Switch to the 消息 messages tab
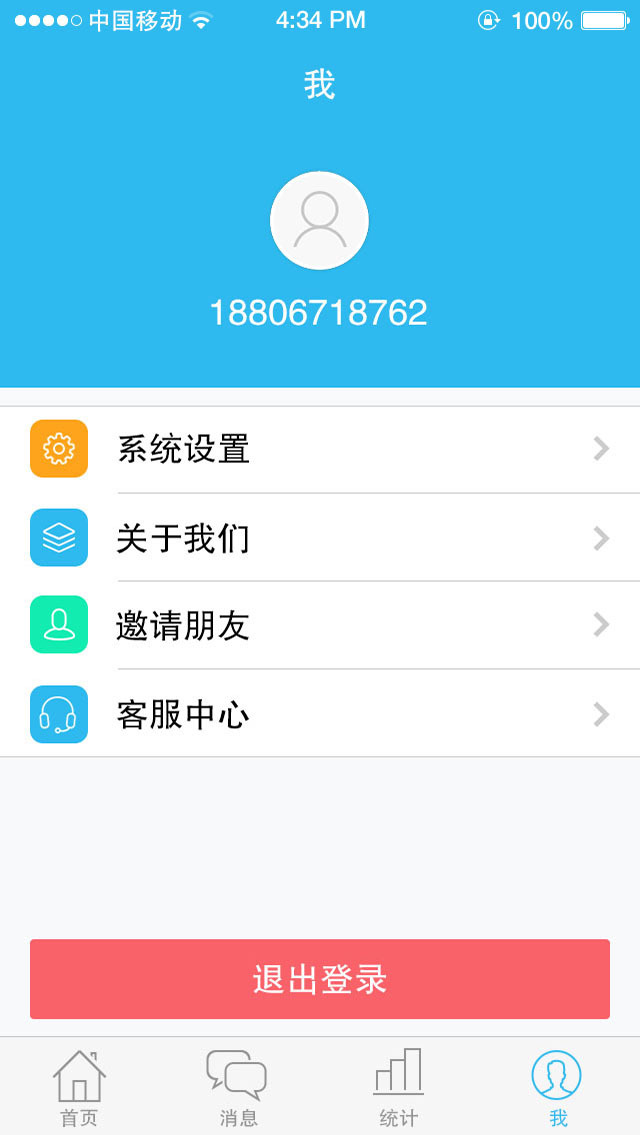The image size is (640, 1135). pyautogui.click(x=238, y=1087)
